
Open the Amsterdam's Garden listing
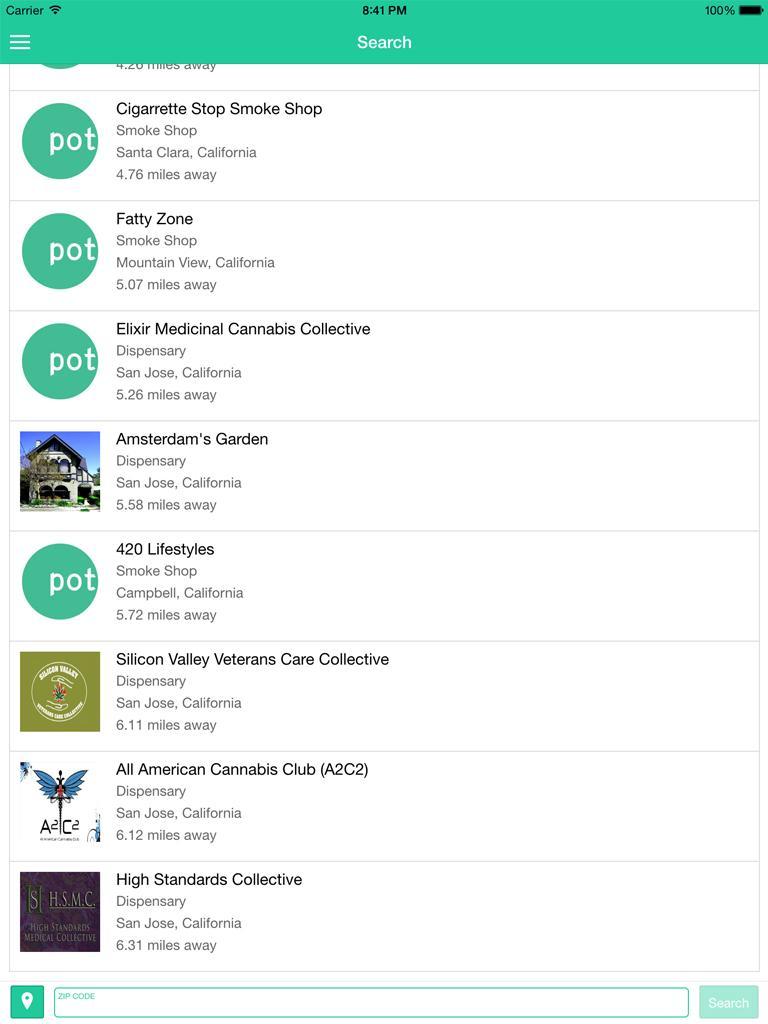pyautogui.click(x=300, y=471)
